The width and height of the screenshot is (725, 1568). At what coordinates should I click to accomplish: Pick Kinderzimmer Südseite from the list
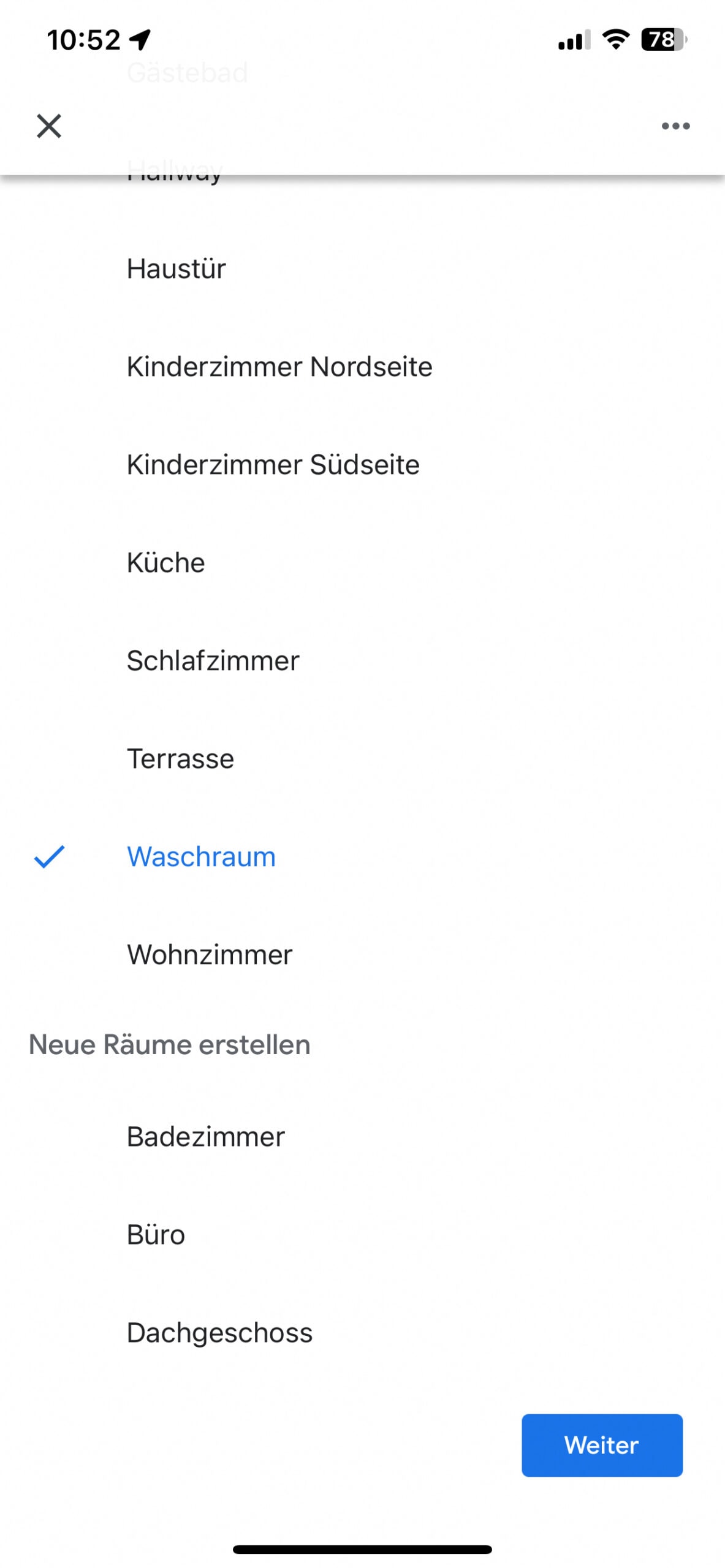click(362, 465)
